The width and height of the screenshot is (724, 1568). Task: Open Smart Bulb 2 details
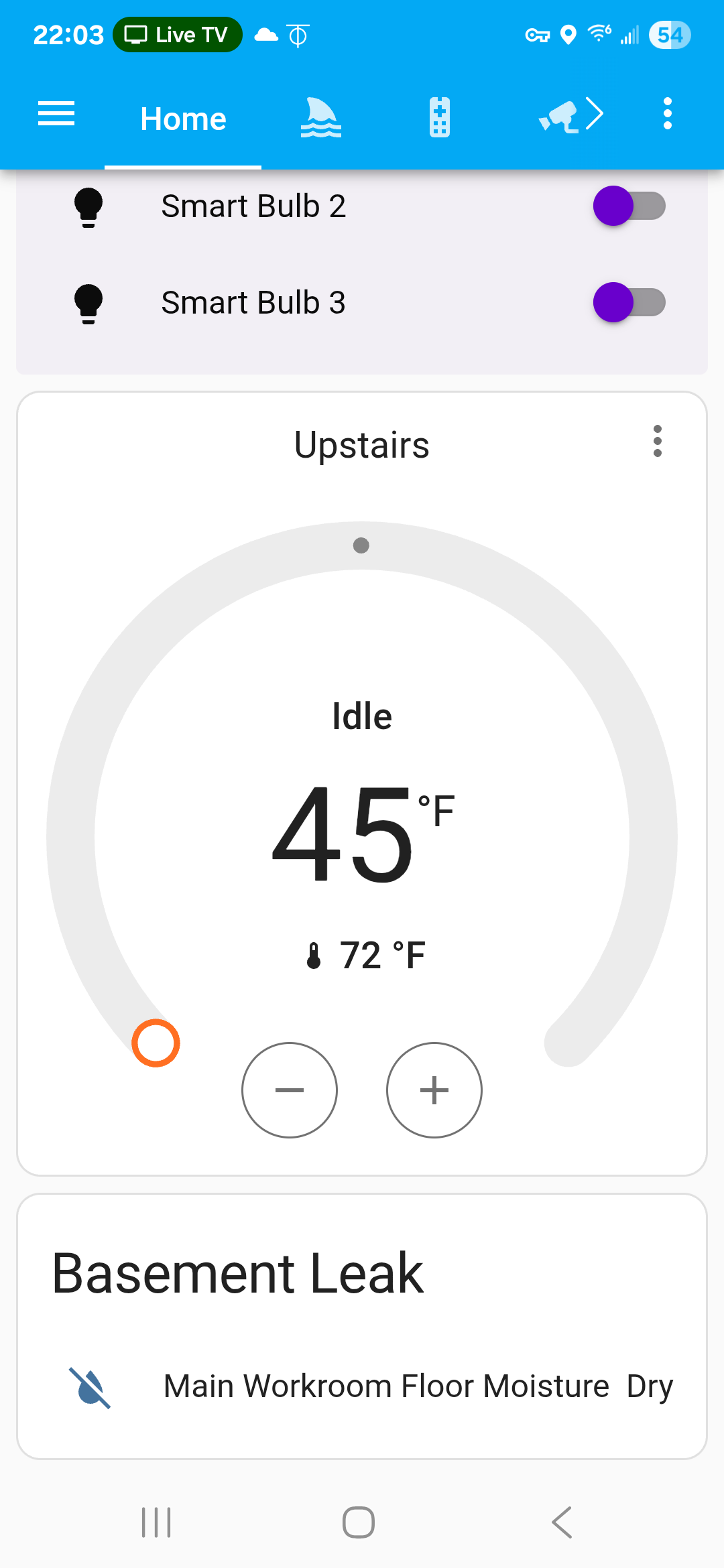click(x=253, y=206)
